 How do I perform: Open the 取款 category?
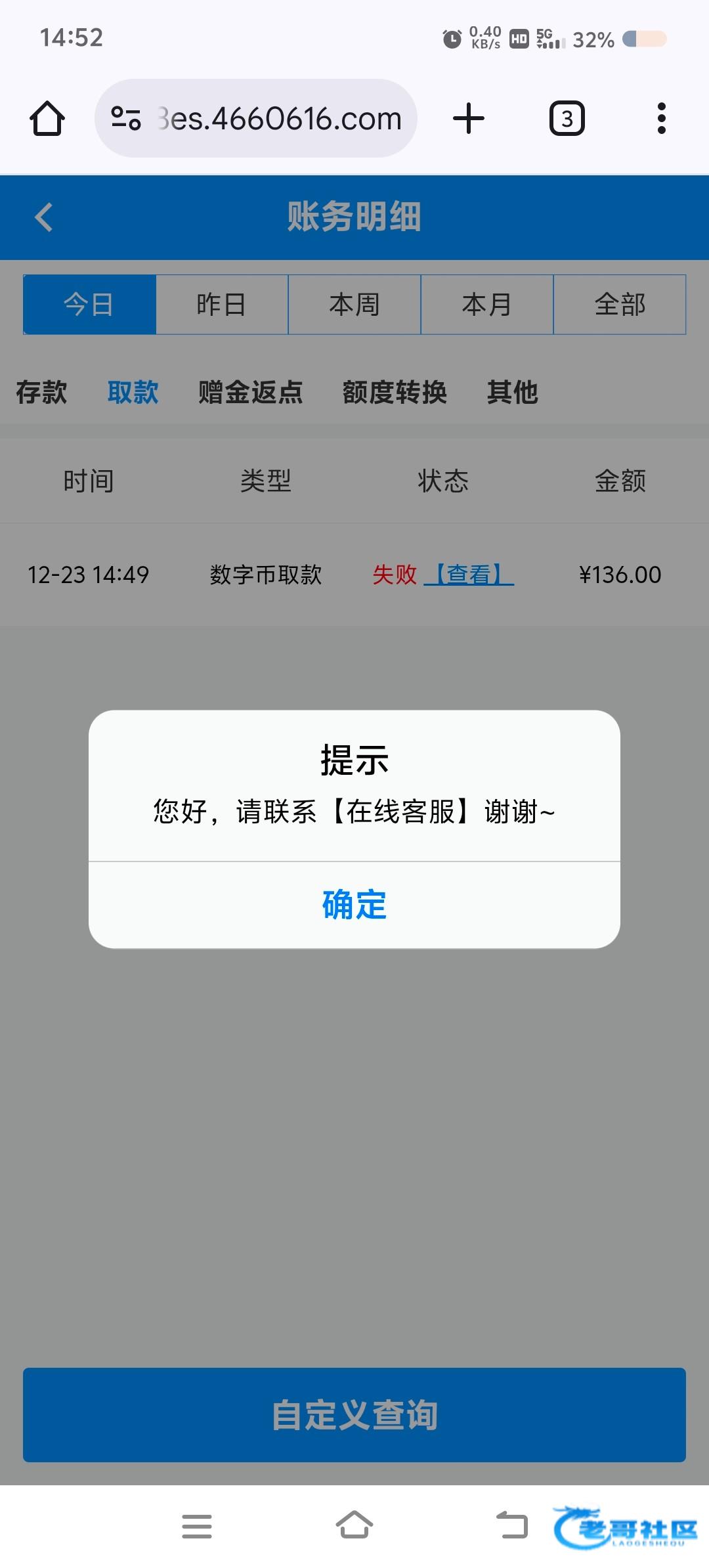(133, 392)
